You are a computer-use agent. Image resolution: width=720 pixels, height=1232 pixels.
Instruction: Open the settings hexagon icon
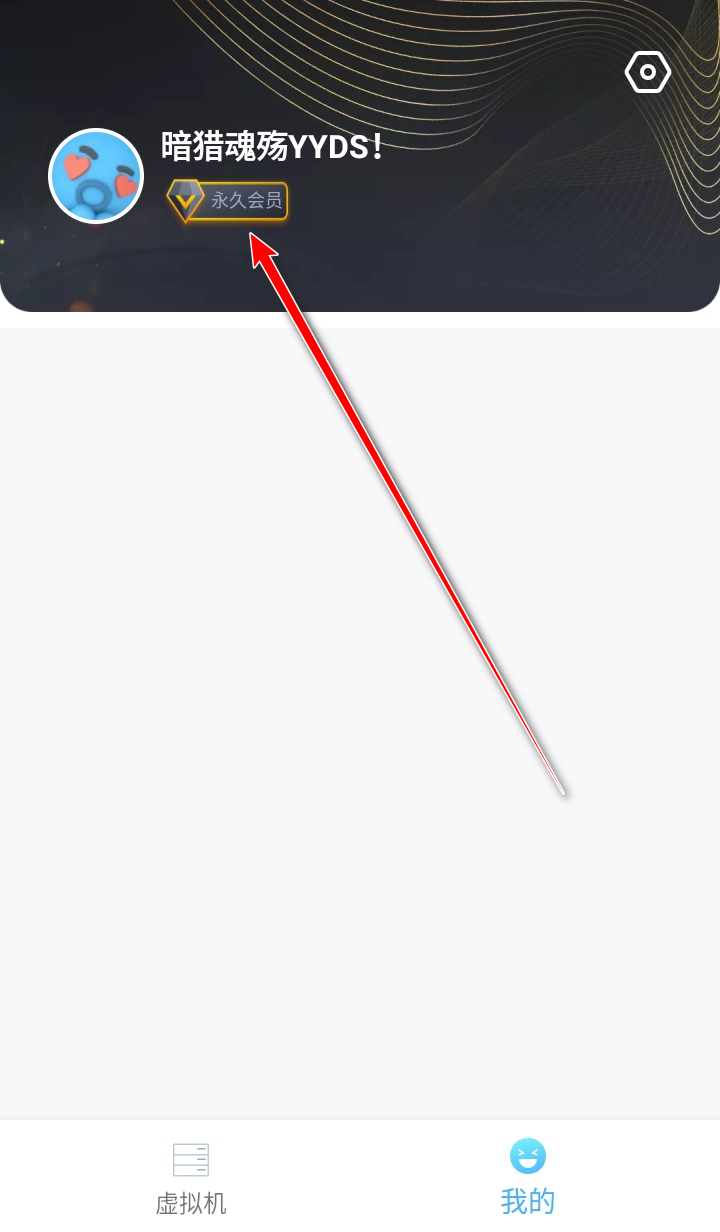647,72
